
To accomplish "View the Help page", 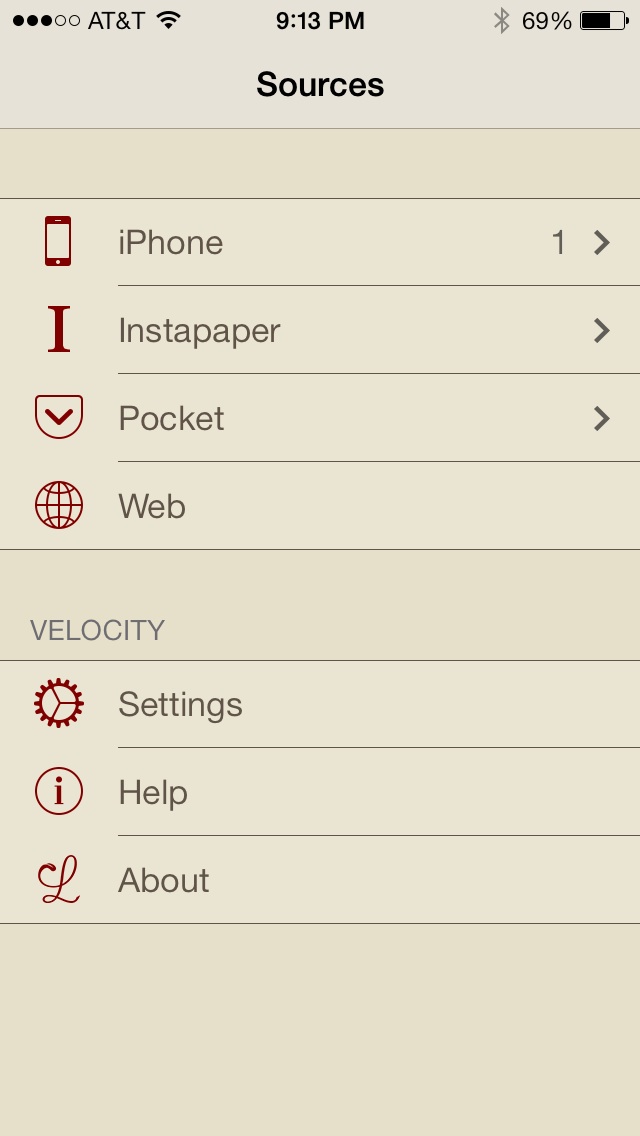I will click(x=320, y=792).
